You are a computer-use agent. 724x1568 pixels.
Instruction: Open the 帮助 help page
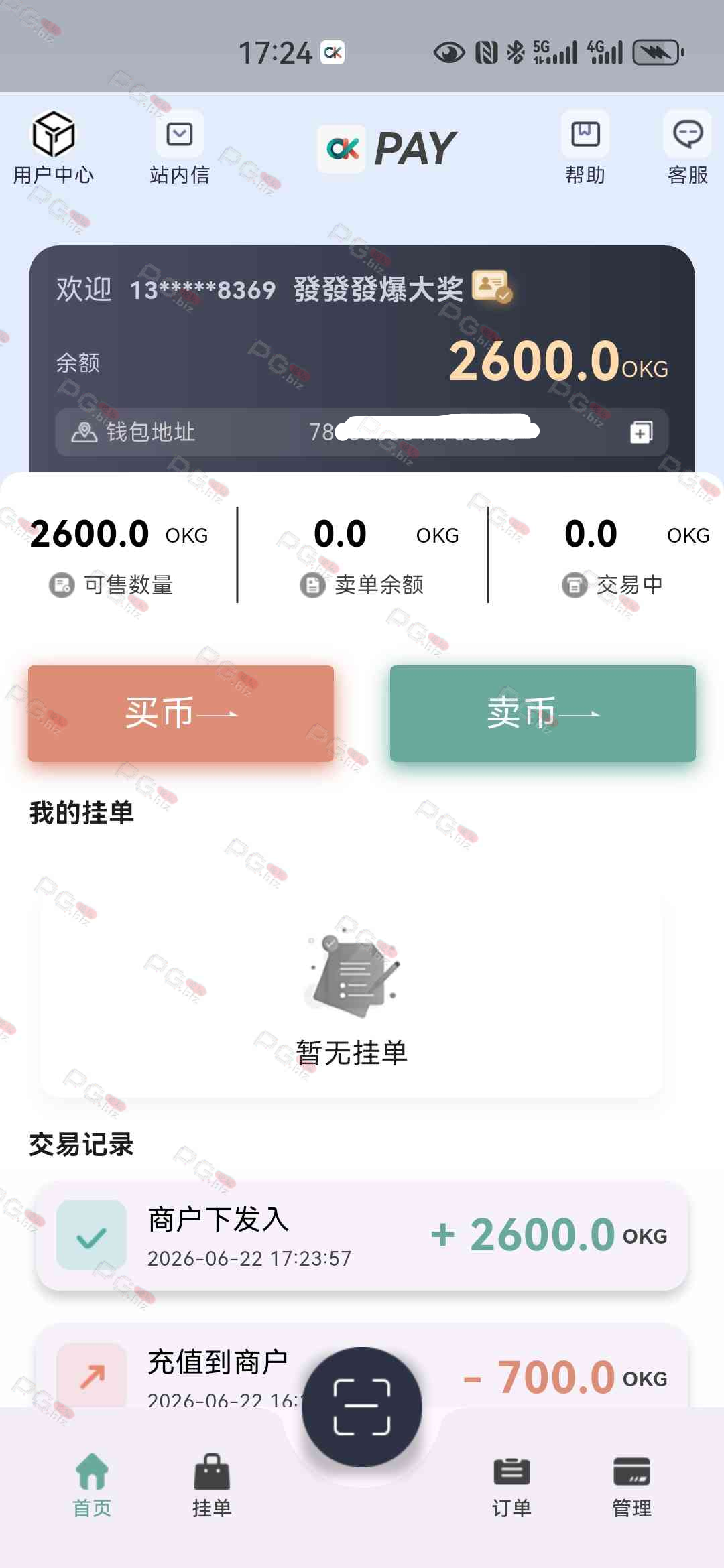pyautogui.click(x=585, y=148)
